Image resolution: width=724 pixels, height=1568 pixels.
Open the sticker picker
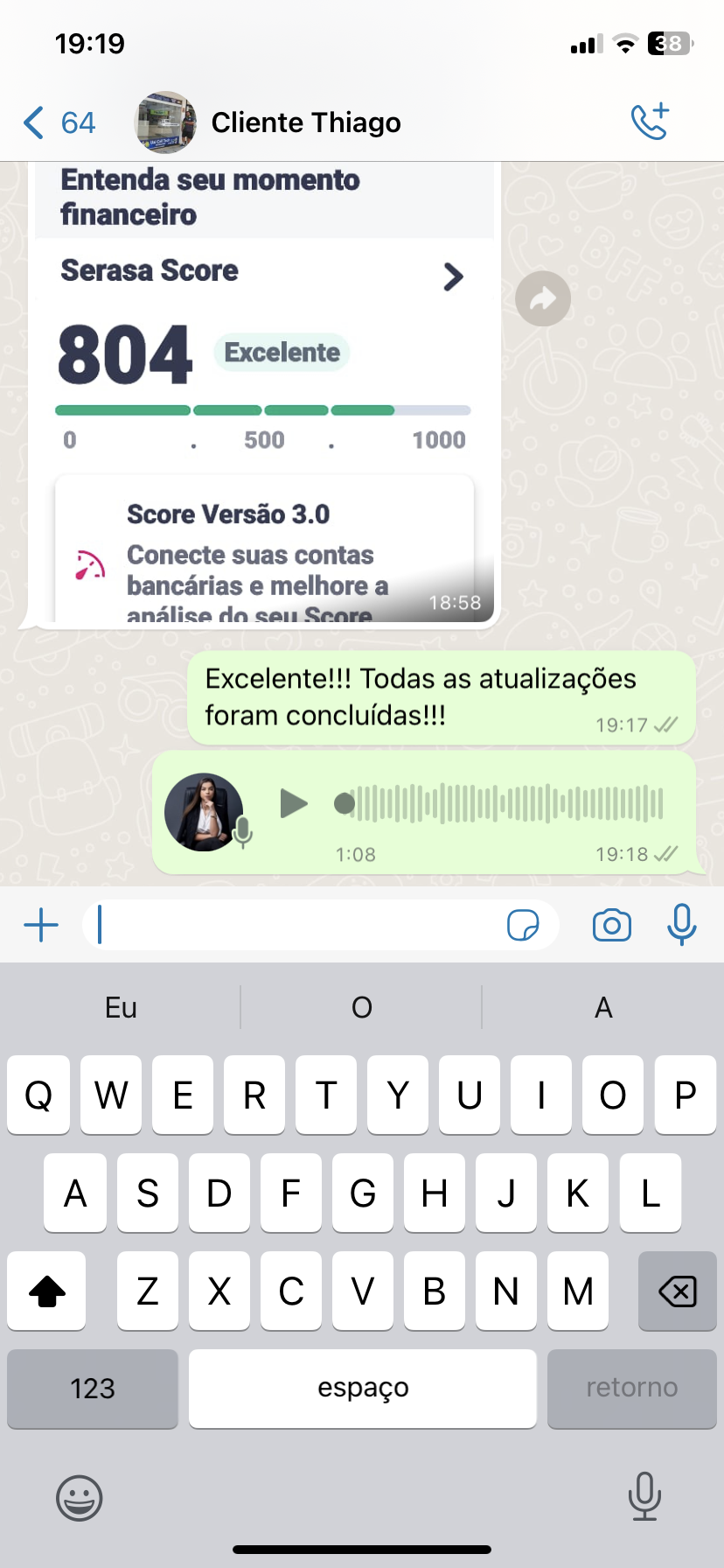pos(523,925)
